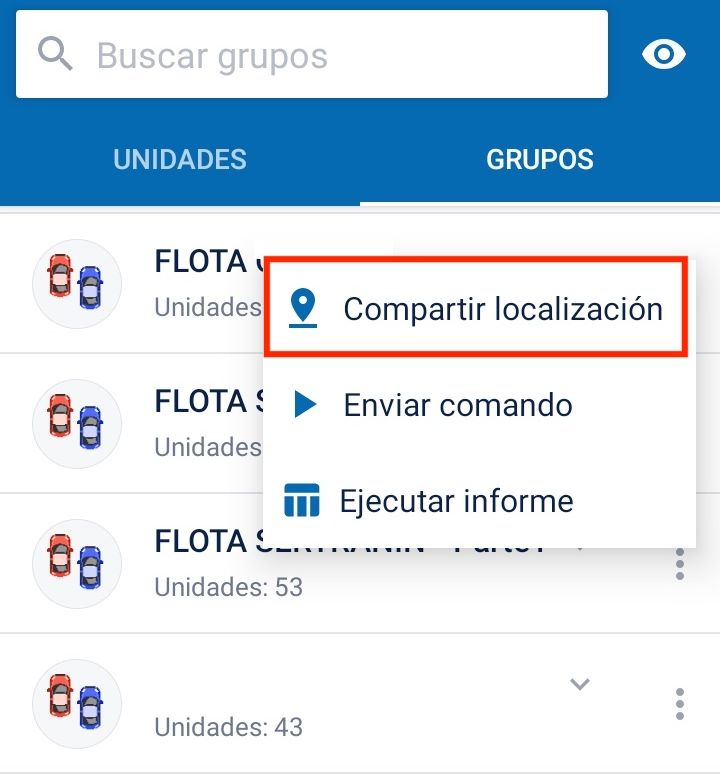The image size is (720, 775).
Task: Choose Compartir localización from the menu
Action: pyautogui.click(x=476, y=308)
